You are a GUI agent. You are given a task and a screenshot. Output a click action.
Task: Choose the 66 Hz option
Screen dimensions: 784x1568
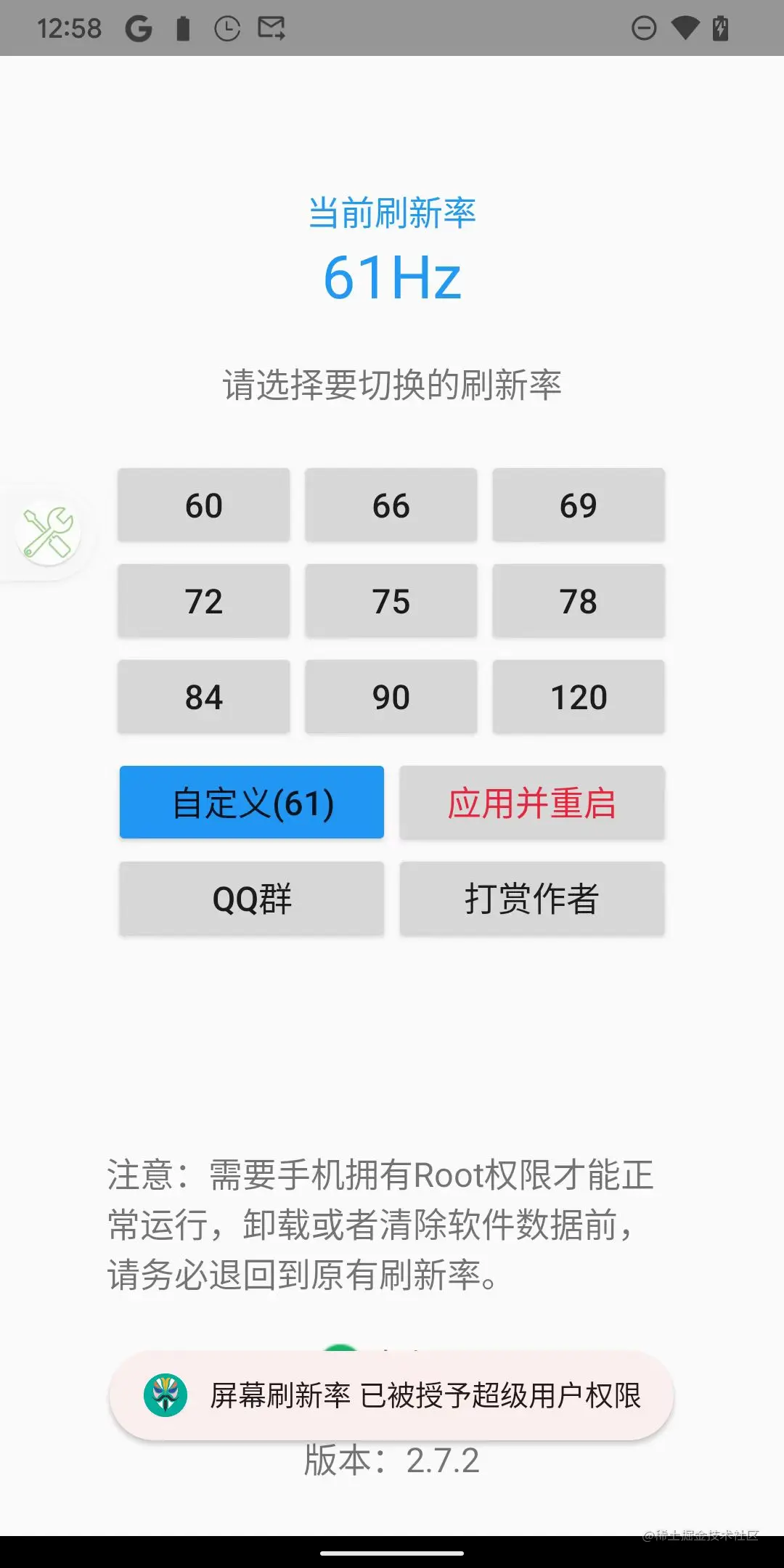pyautogui.click(x=391, y=505)
